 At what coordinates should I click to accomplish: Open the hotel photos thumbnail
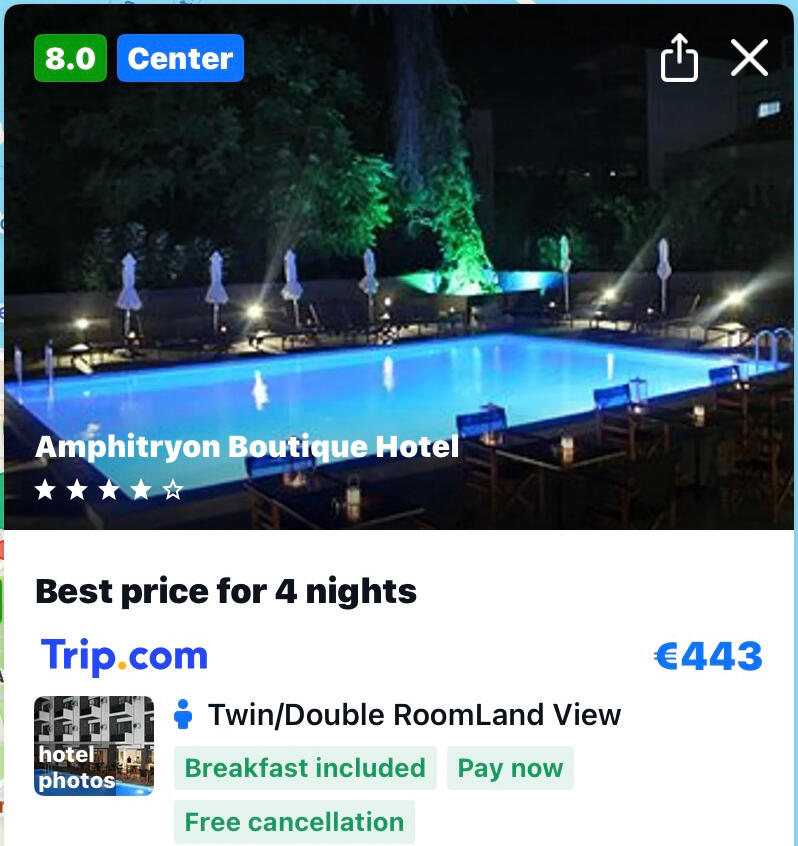tap(94, 746)
